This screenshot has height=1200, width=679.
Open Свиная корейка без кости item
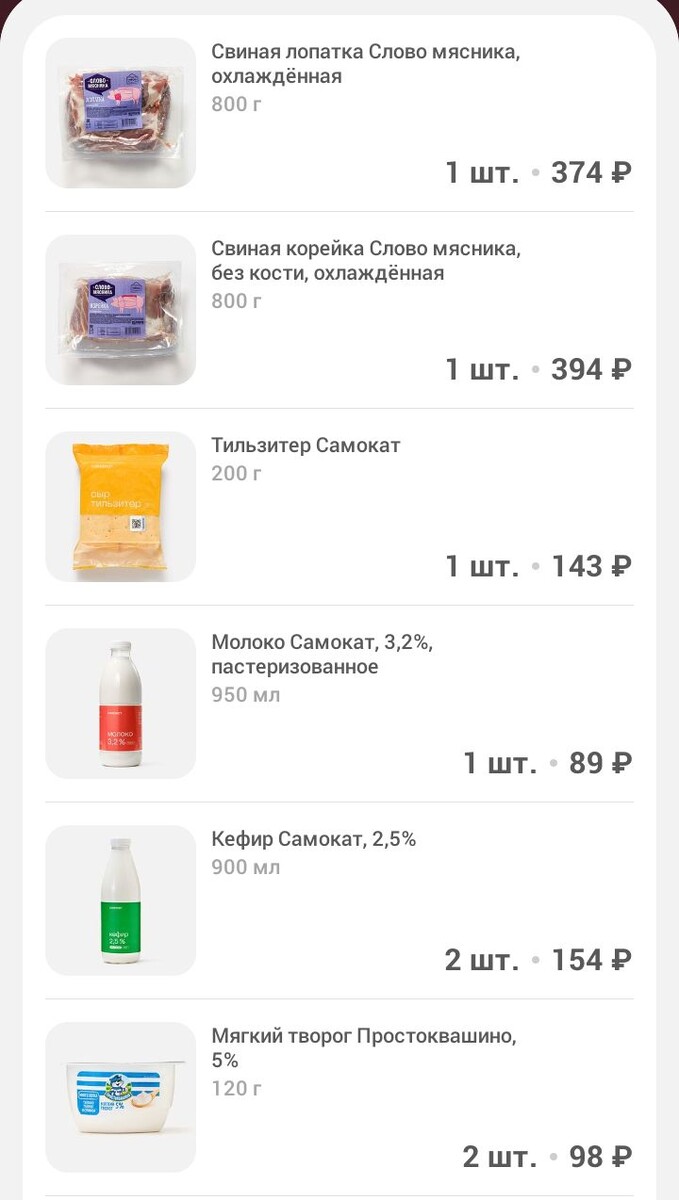click(x=365, y=261)
